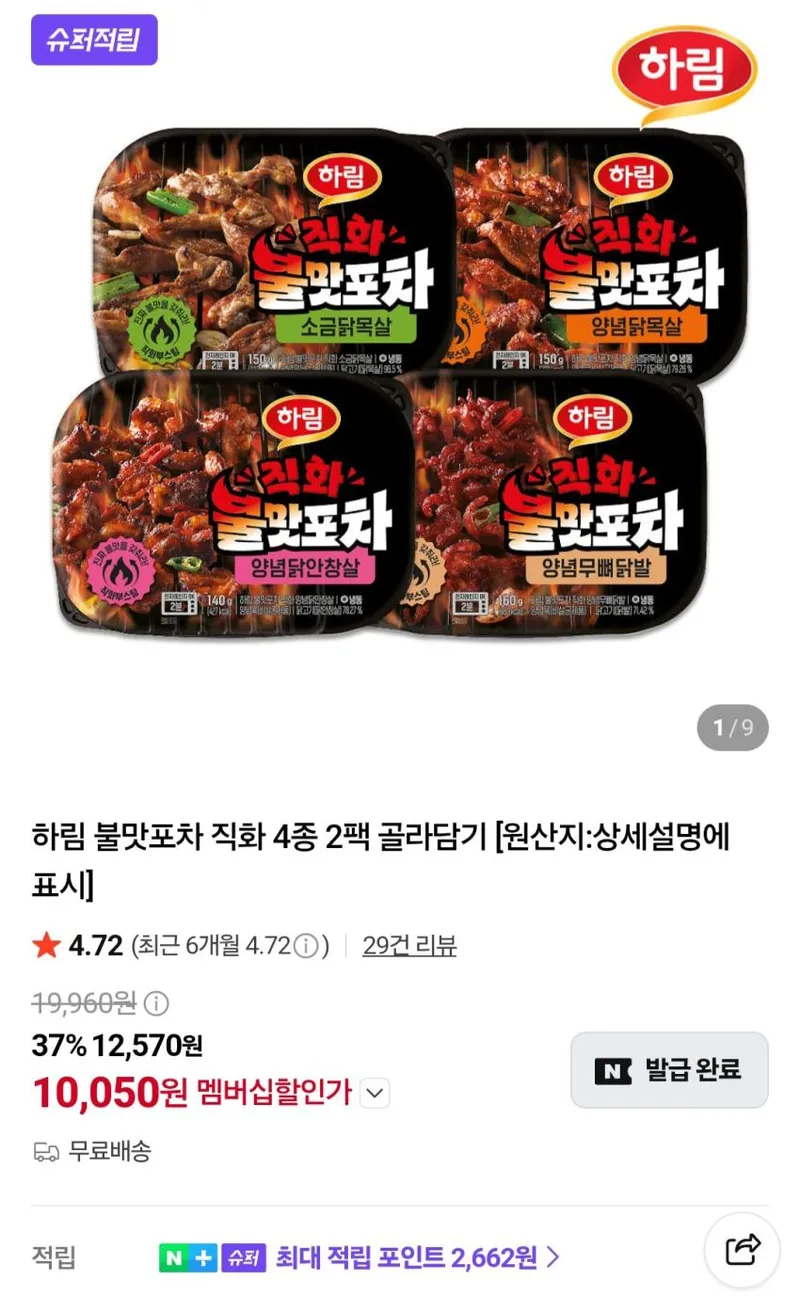Tap the 발급 완료 coupon button
The image size is (800, 1296).
(669, 1070)
